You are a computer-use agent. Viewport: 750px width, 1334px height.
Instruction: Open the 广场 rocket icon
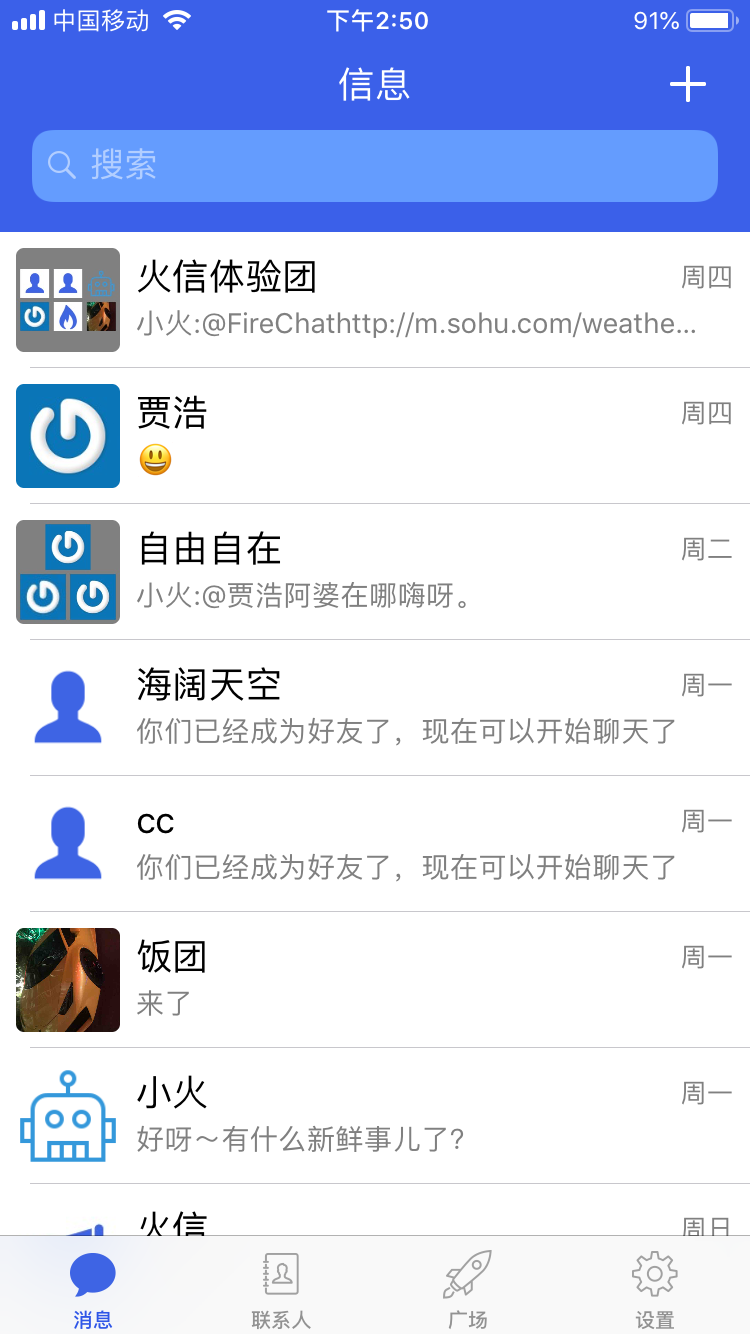click(468, 1272)
